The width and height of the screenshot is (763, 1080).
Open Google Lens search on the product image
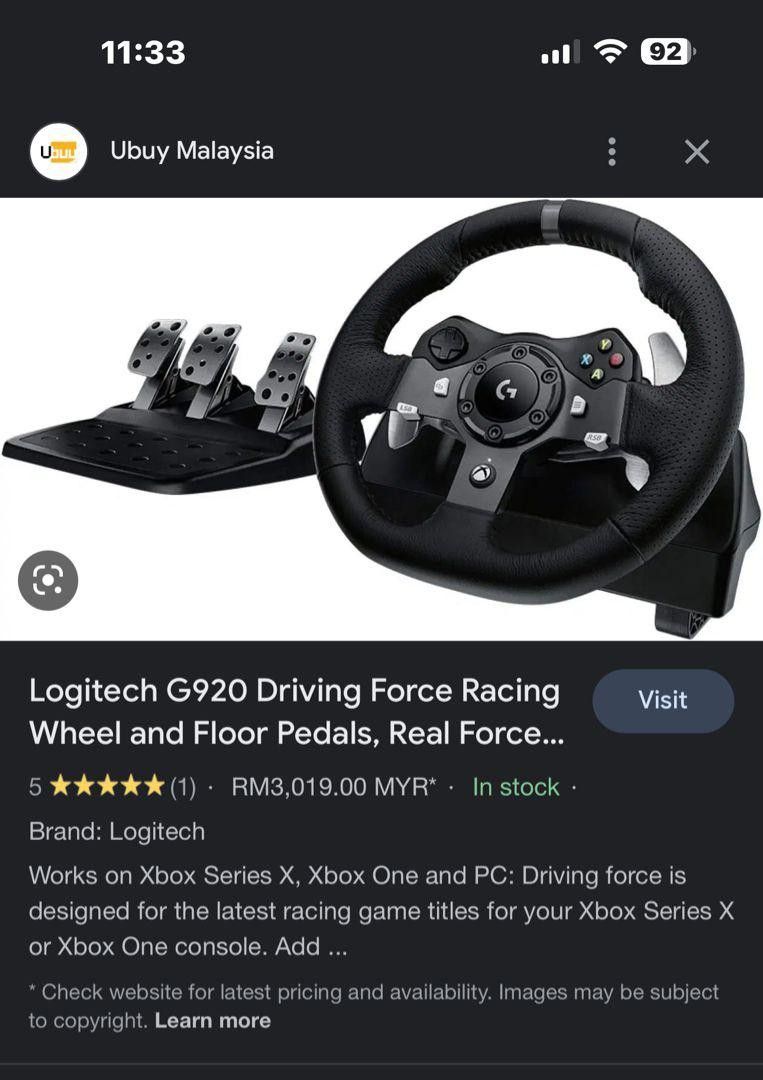point(47,580)
